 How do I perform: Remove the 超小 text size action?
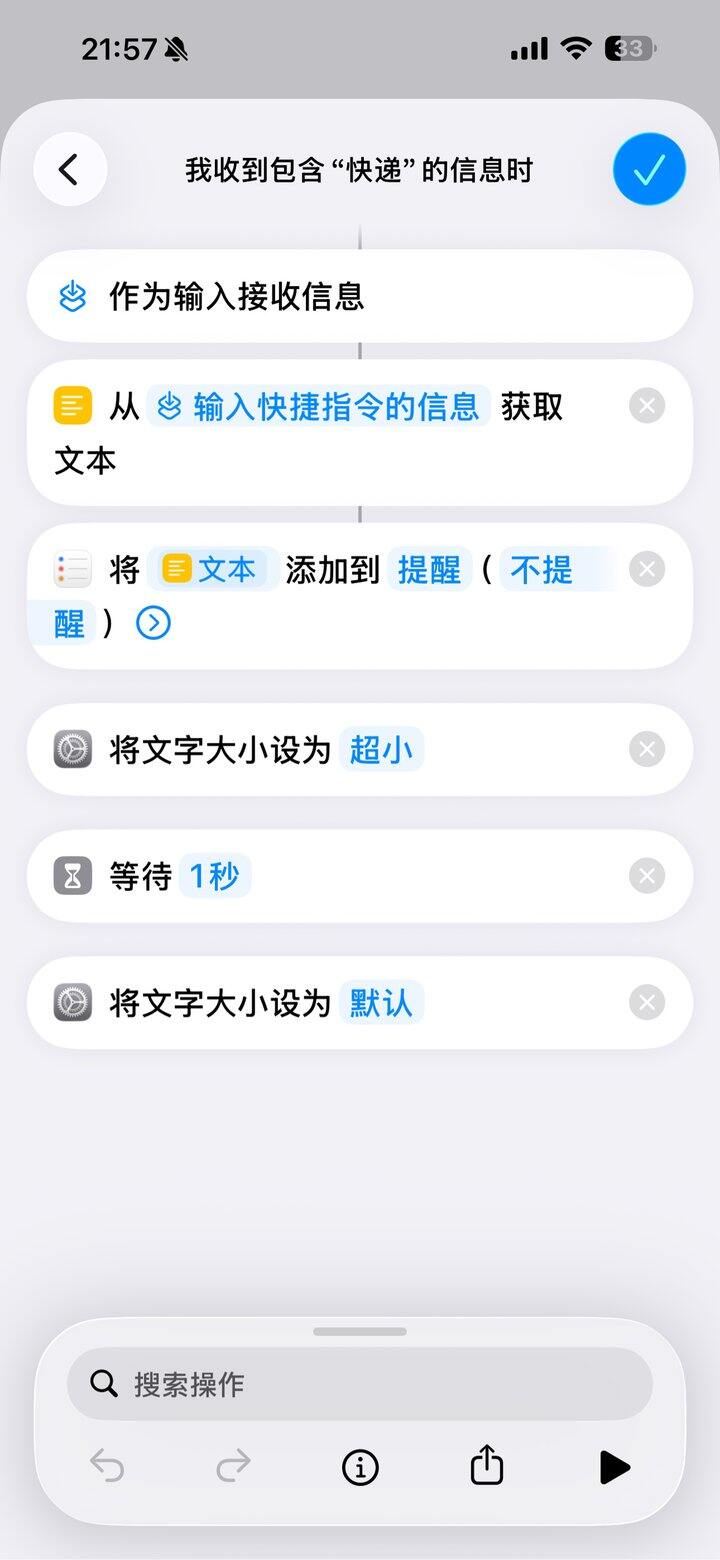[x=647, y=749]
